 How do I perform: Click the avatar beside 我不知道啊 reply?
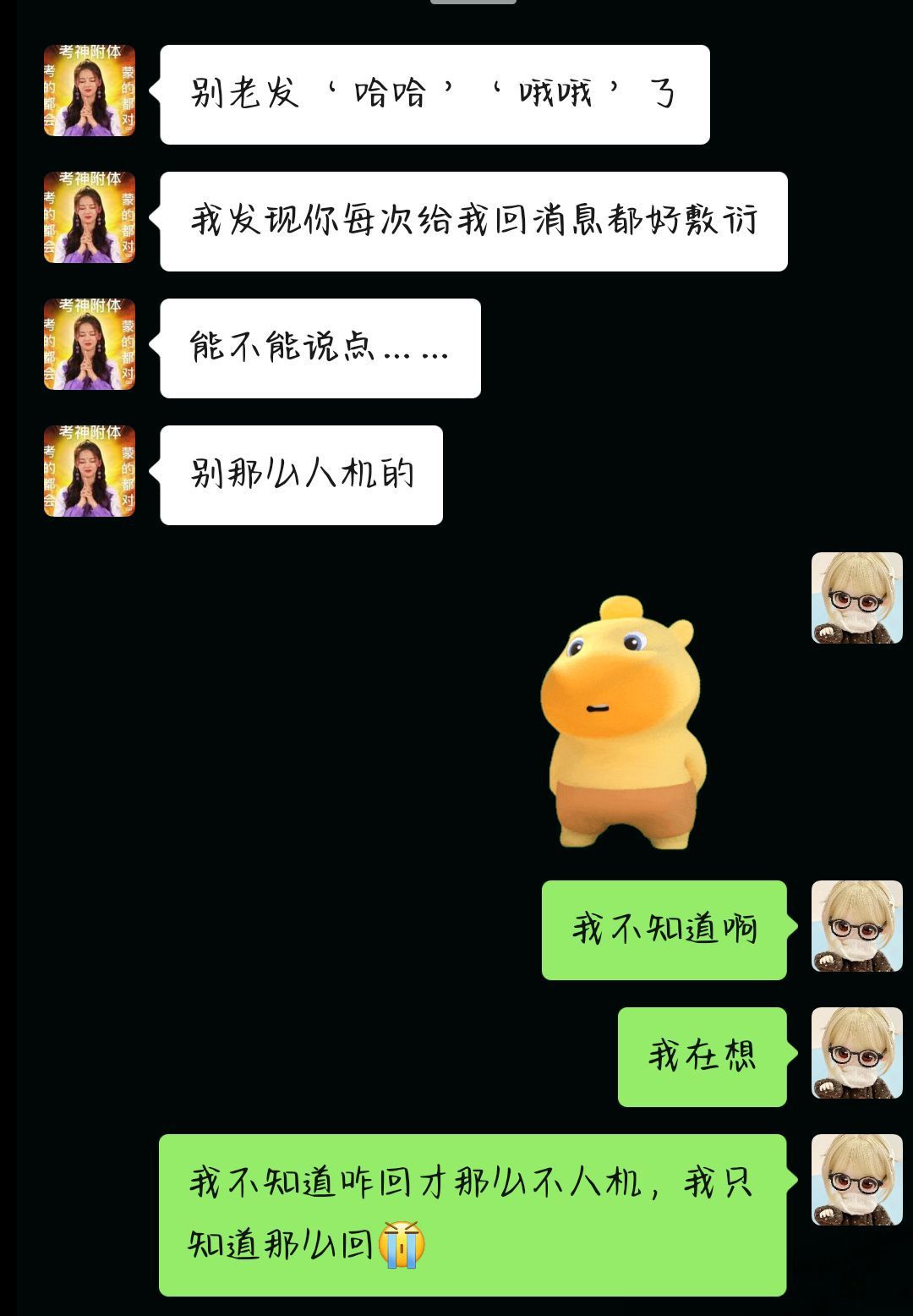tap(857, 927)
